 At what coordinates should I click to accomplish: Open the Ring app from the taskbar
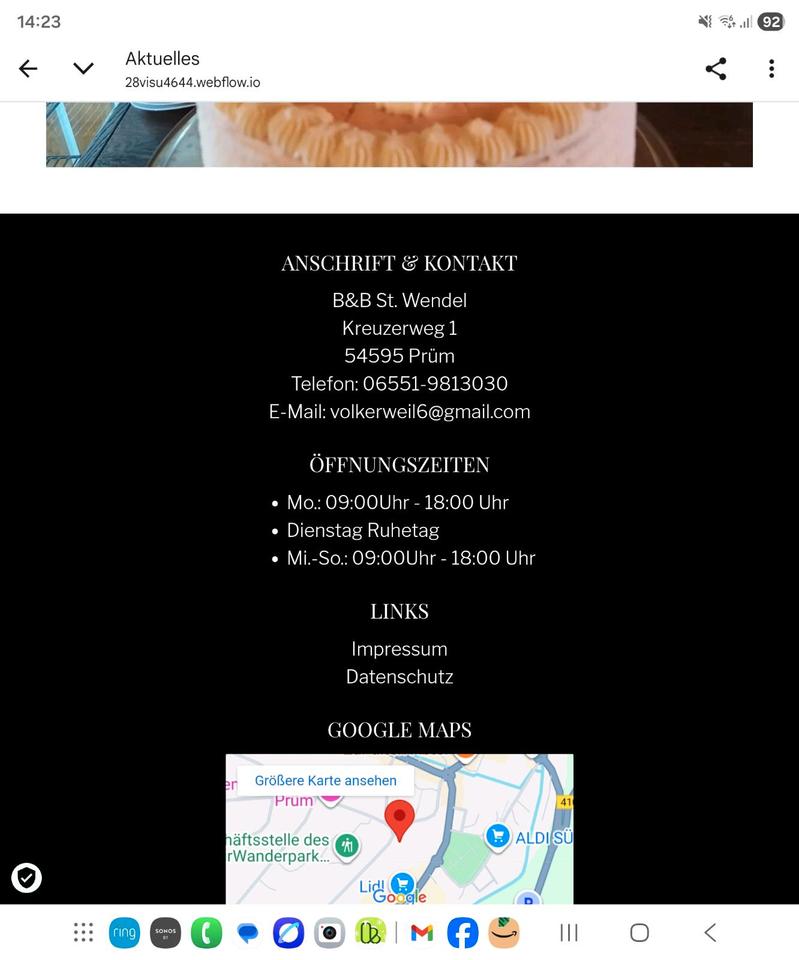point(124,933)
